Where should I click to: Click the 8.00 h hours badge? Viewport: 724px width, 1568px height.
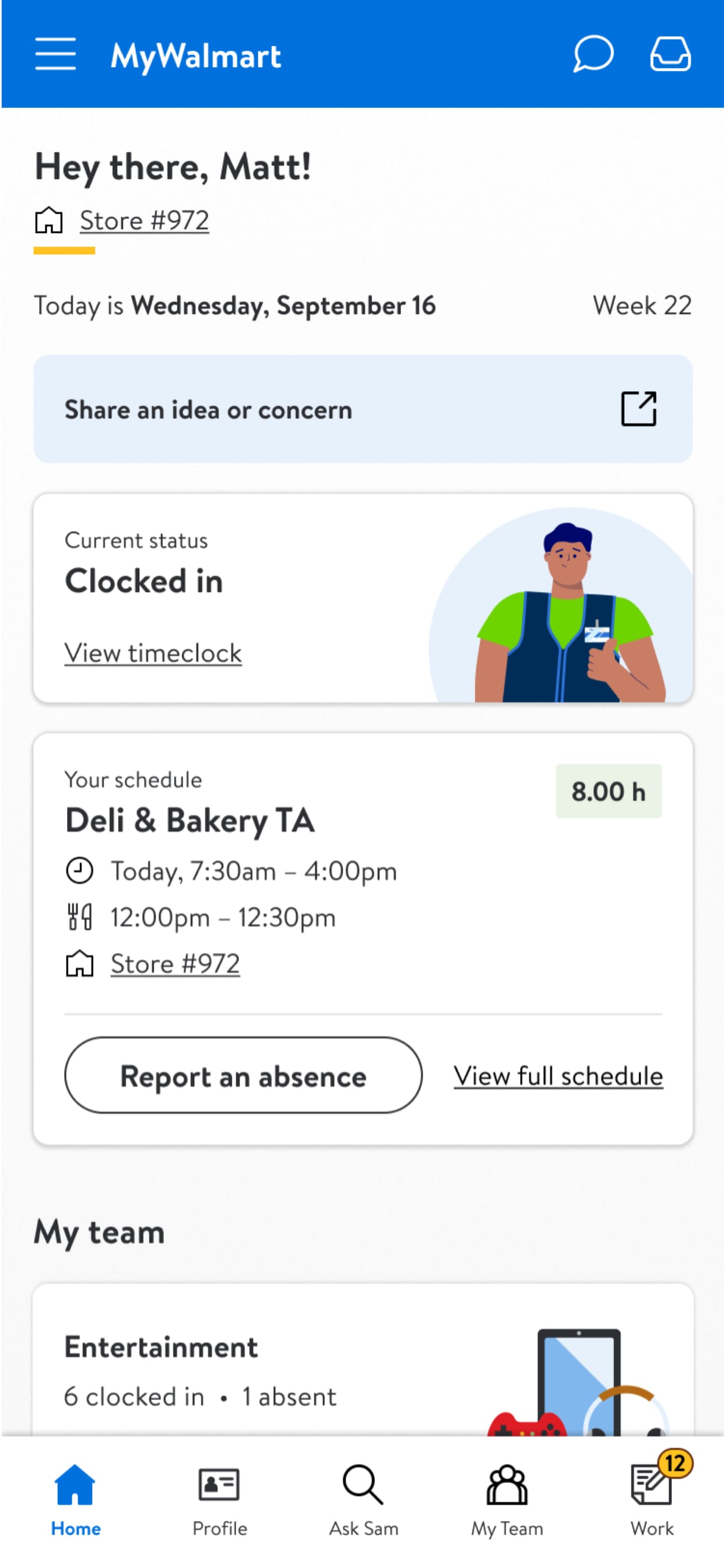[608, 792]
